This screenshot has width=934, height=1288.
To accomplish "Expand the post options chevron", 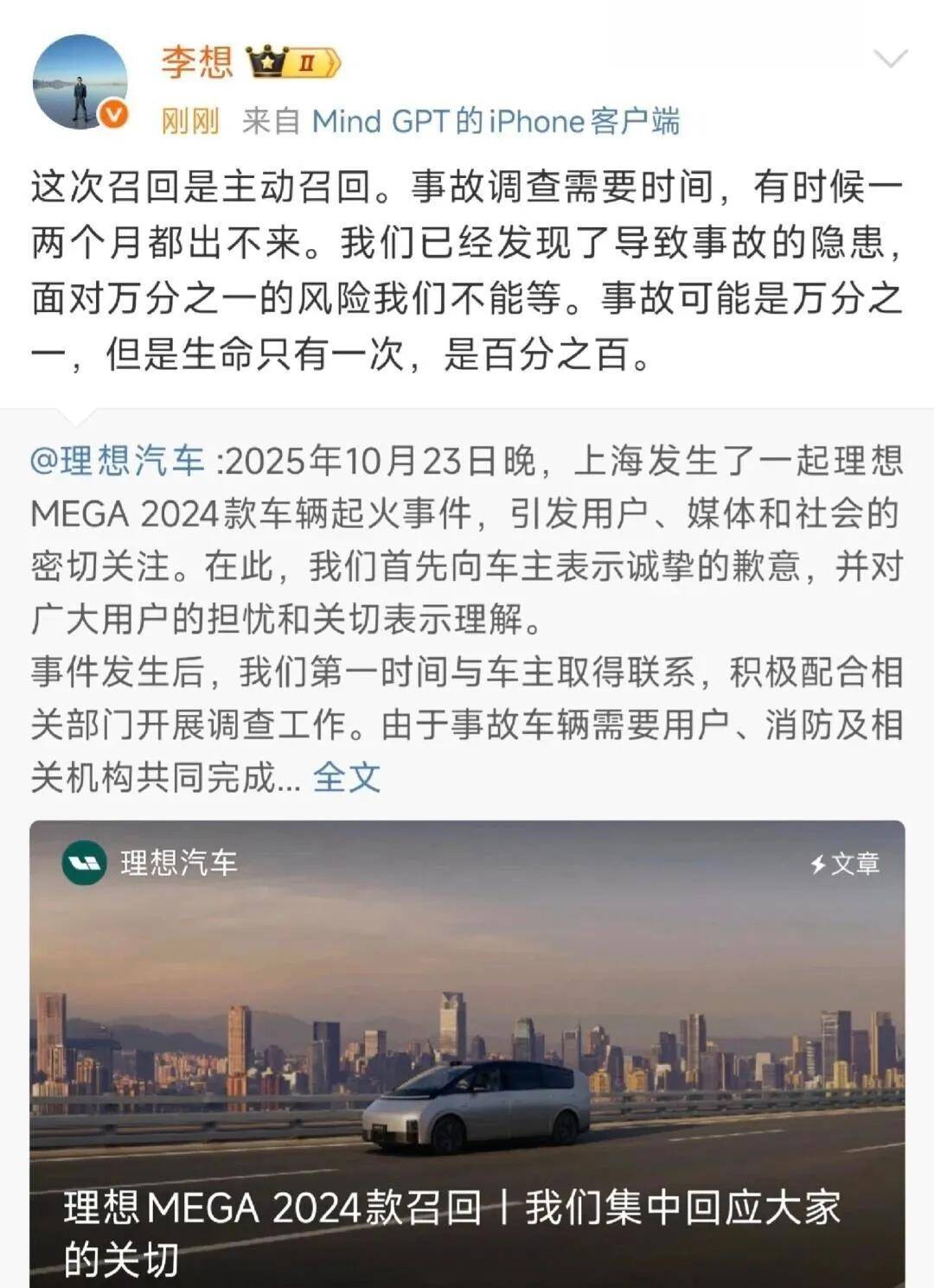I will [891, 60].
